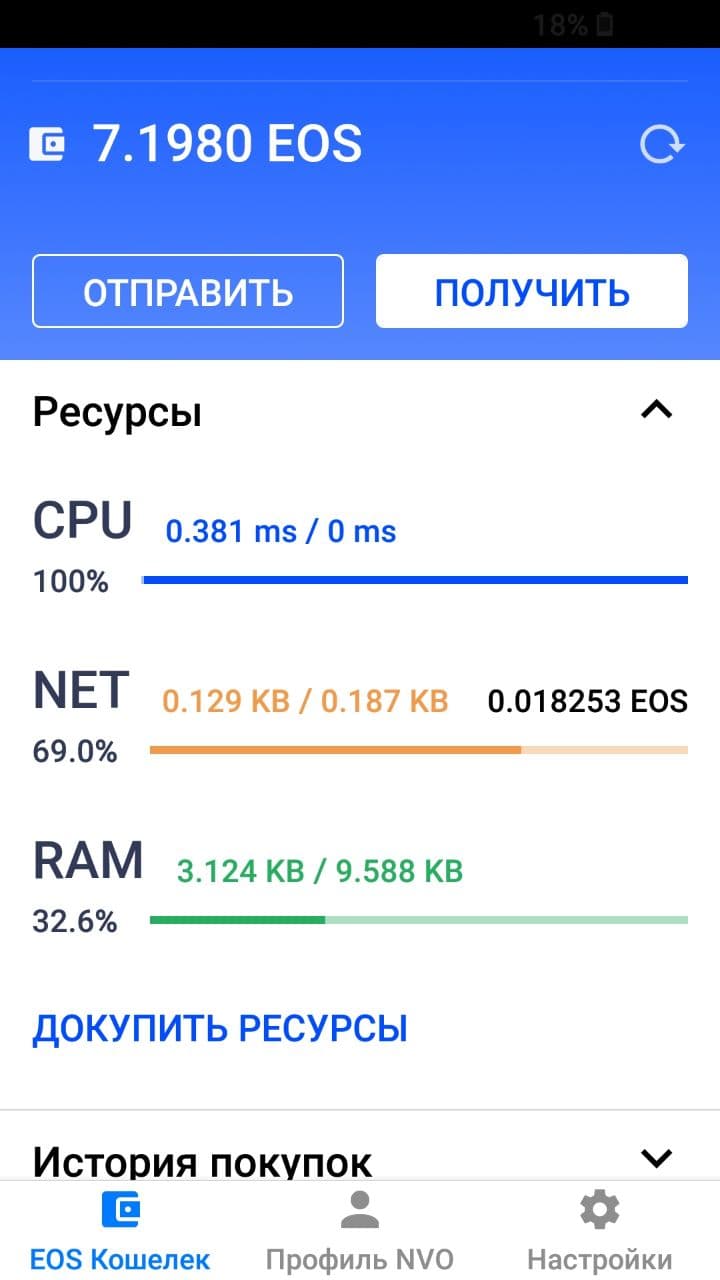Viewport: 720px width, 1280px height.
Task: Open the Настройки tab
Action: point(600,1231)
